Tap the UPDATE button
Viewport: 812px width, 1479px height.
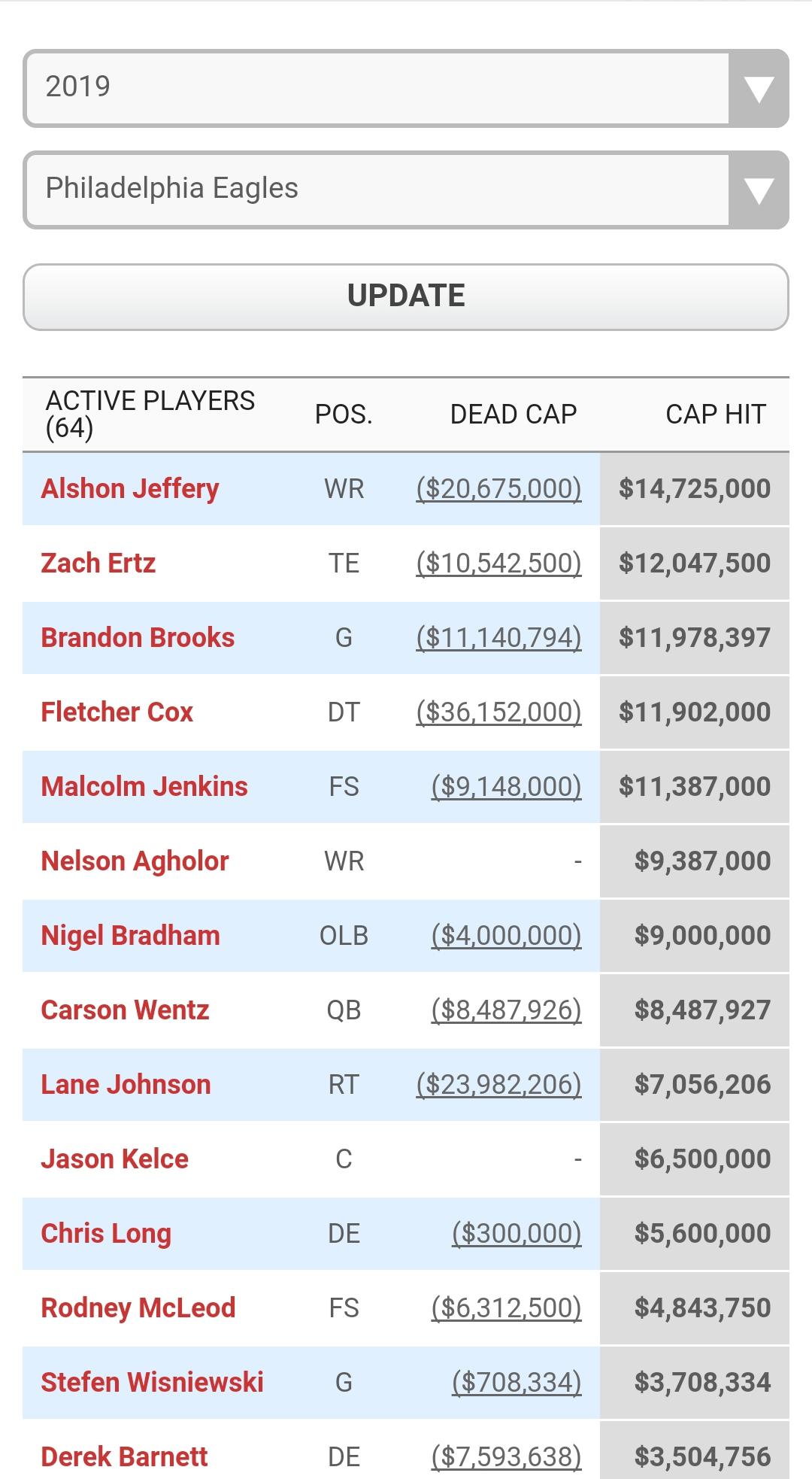tap(406, 296)
